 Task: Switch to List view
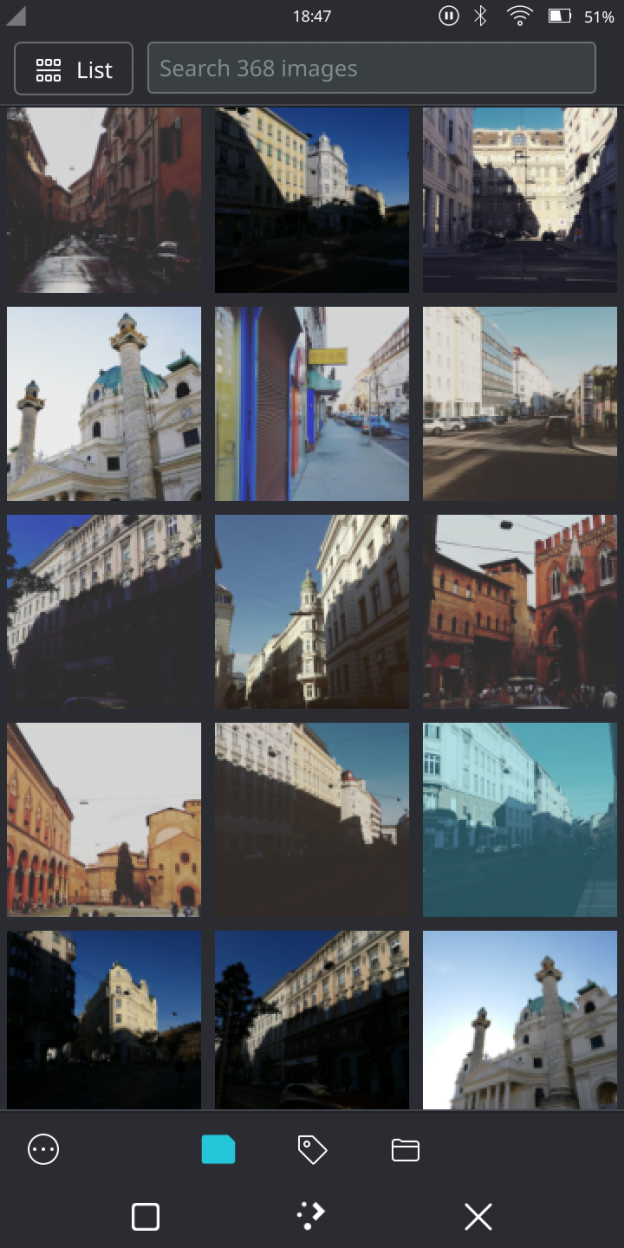(x=73, y=69)
